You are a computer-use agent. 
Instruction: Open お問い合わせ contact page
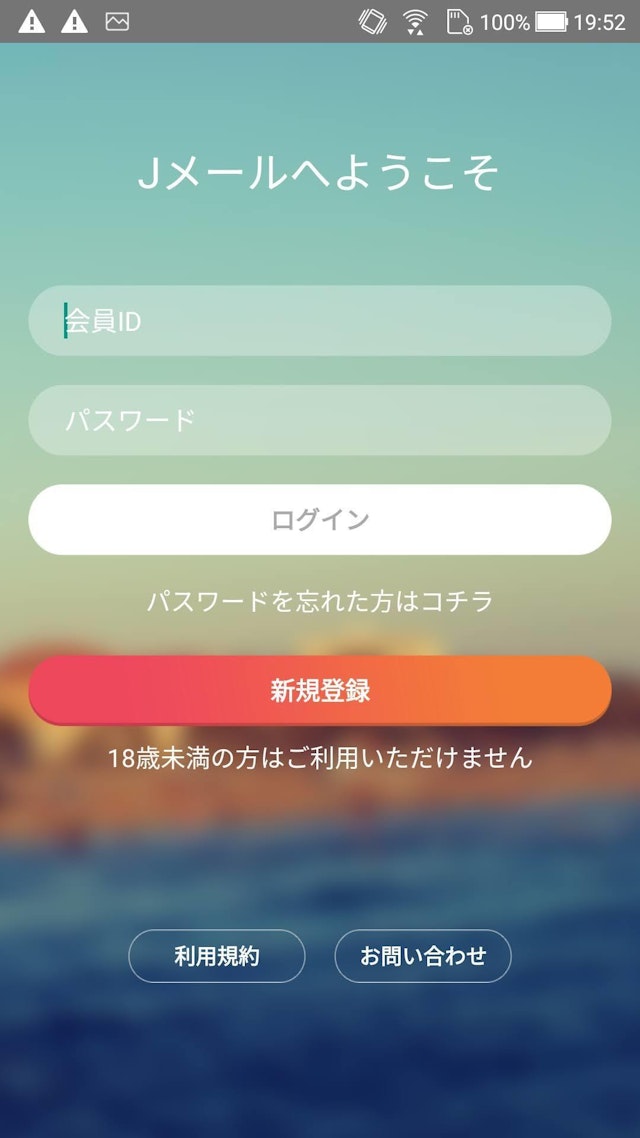pyautogui.click(x=423, y=956)
